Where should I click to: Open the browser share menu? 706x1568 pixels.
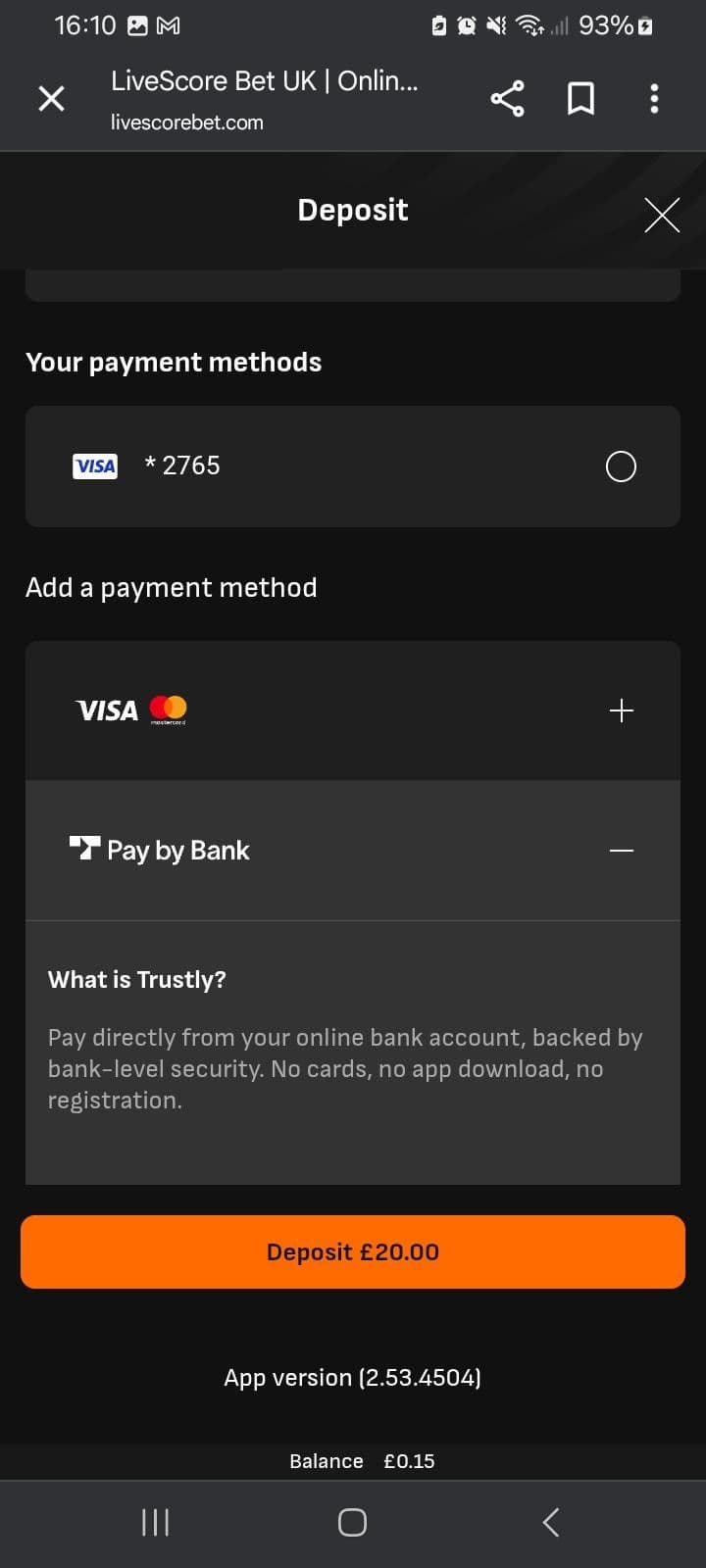507,98
